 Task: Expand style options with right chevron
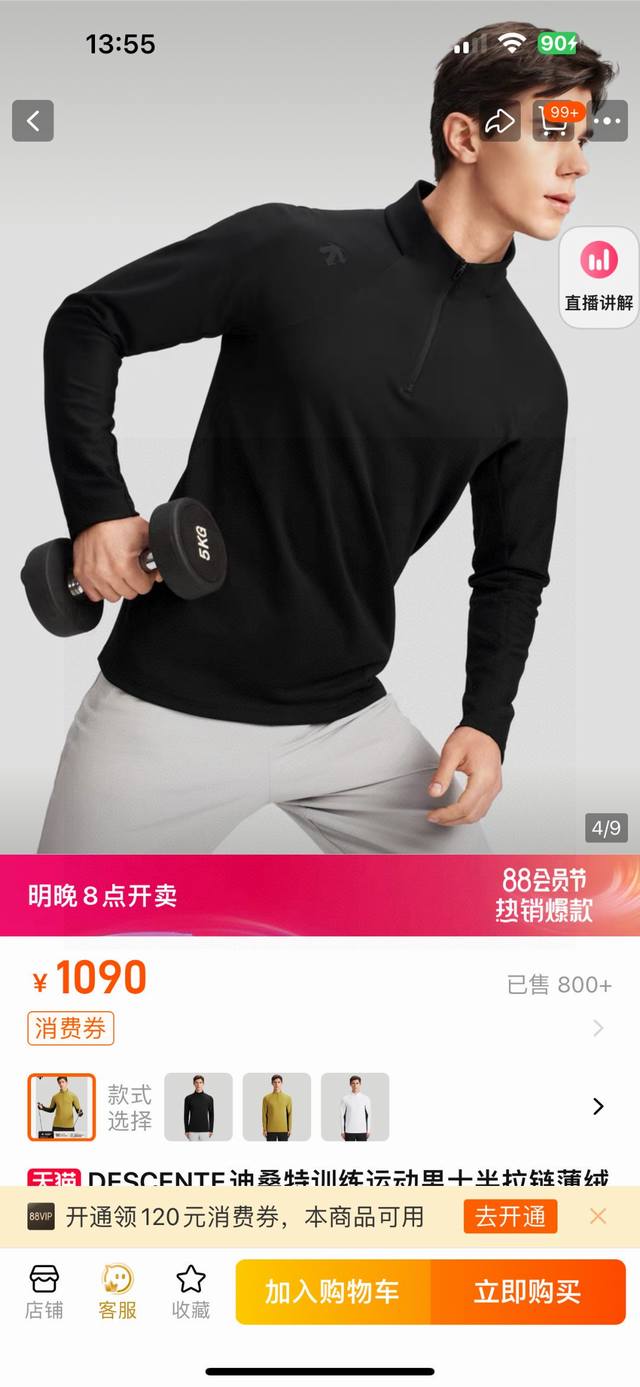tap(598, 1106)
